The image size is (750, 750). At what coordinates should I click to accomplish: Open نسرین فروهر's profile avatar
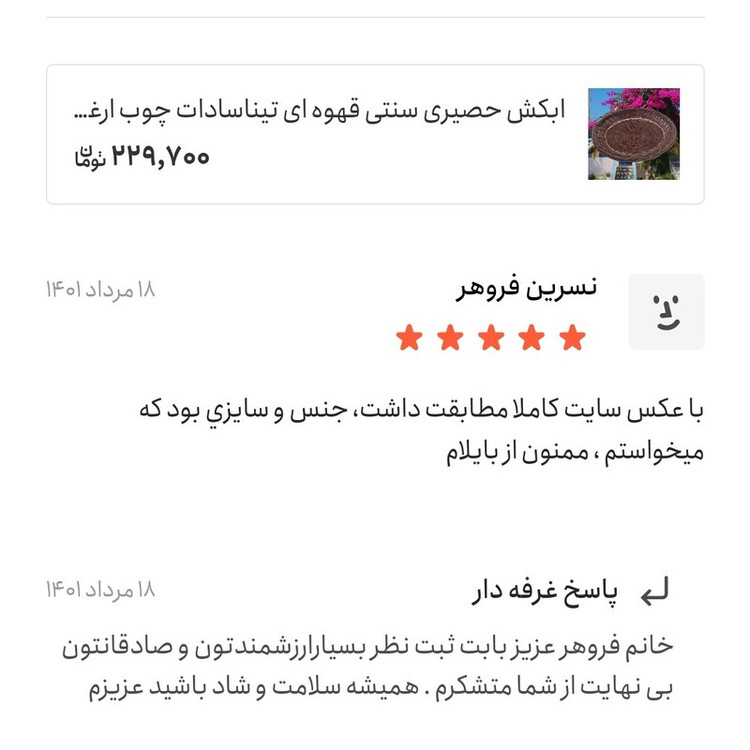pos(666,312)
